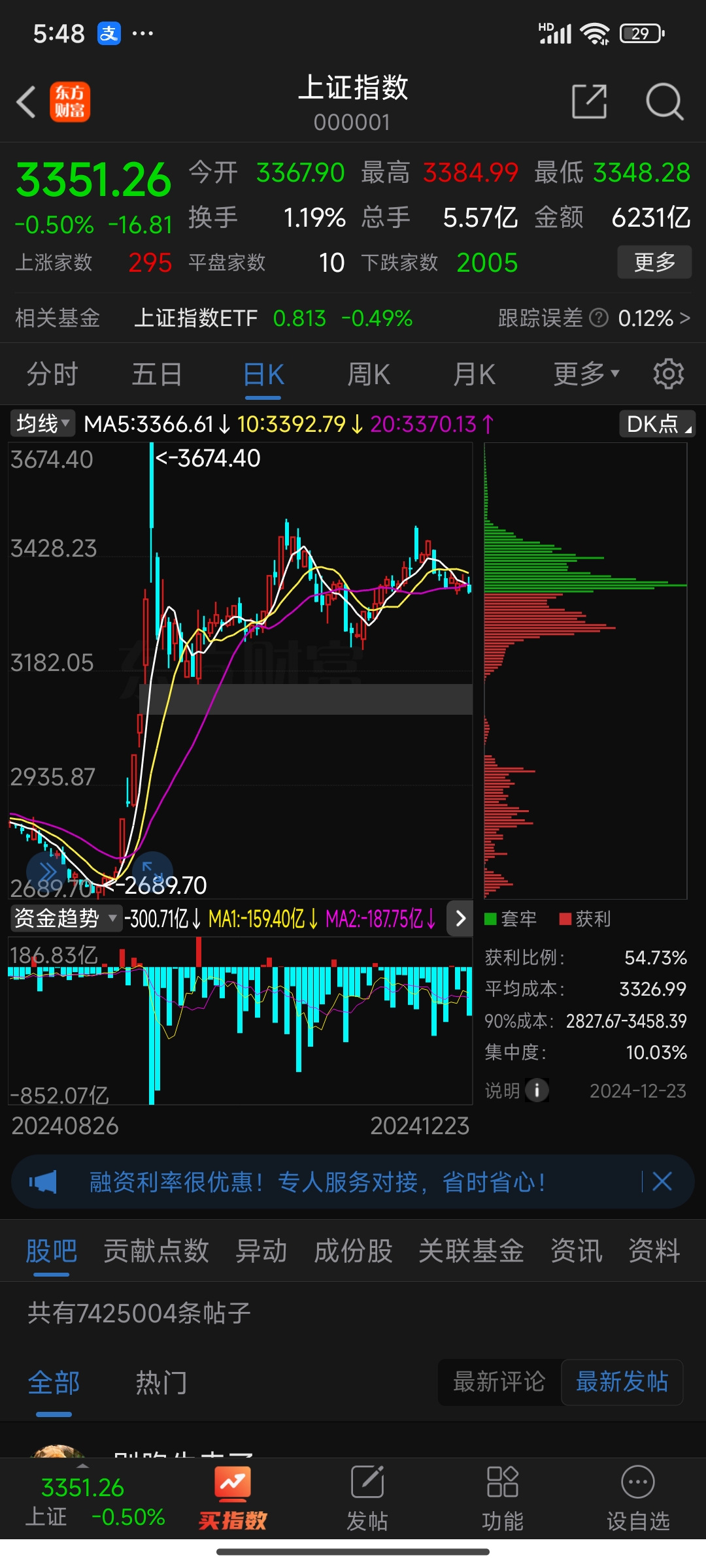The image size is (706, 1568).
Task: Open the 成份股 tab
Action: point(353,1251)
